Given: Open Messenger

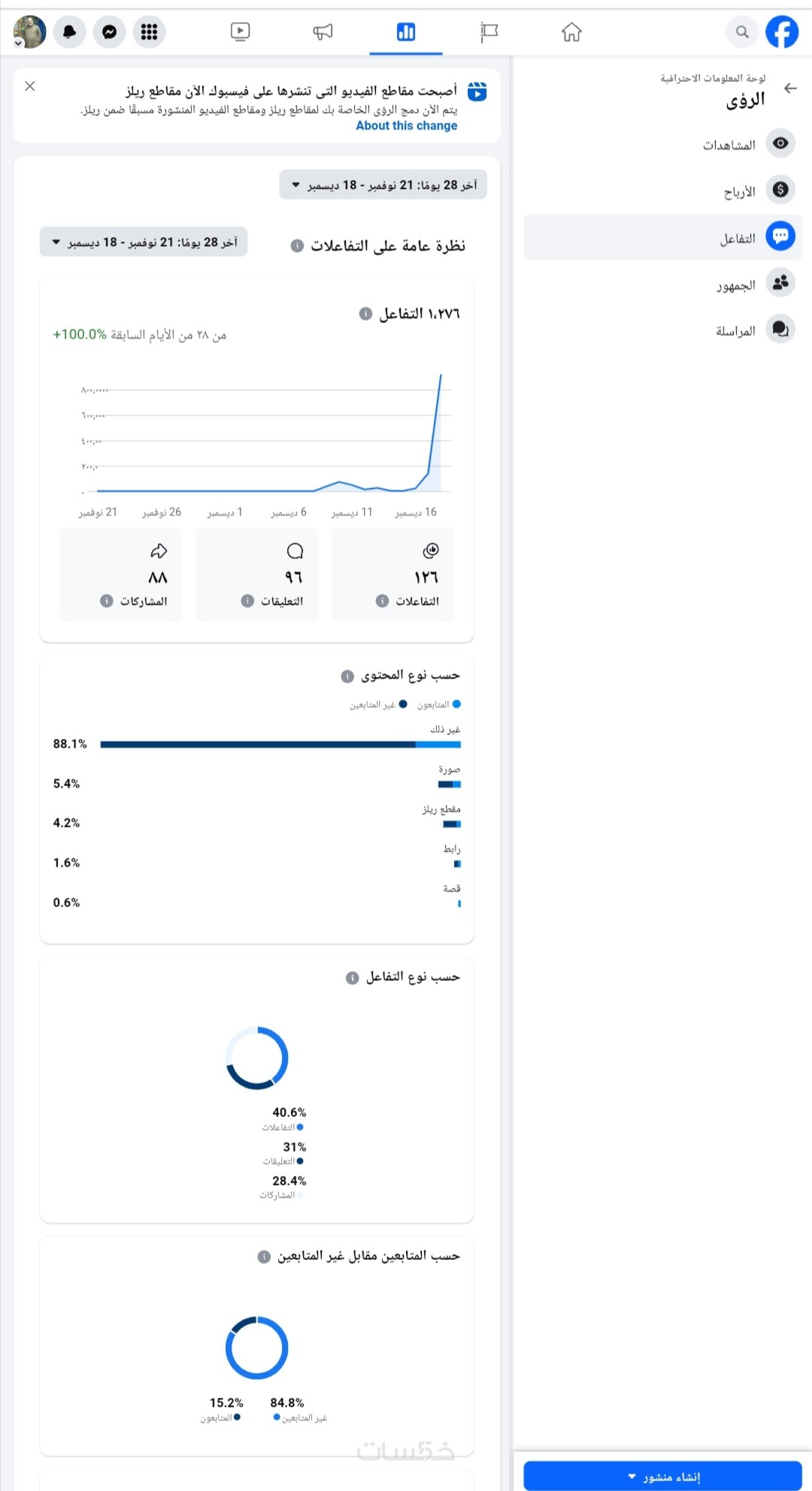Looking at the screenshot, I should tap(109, 32).
